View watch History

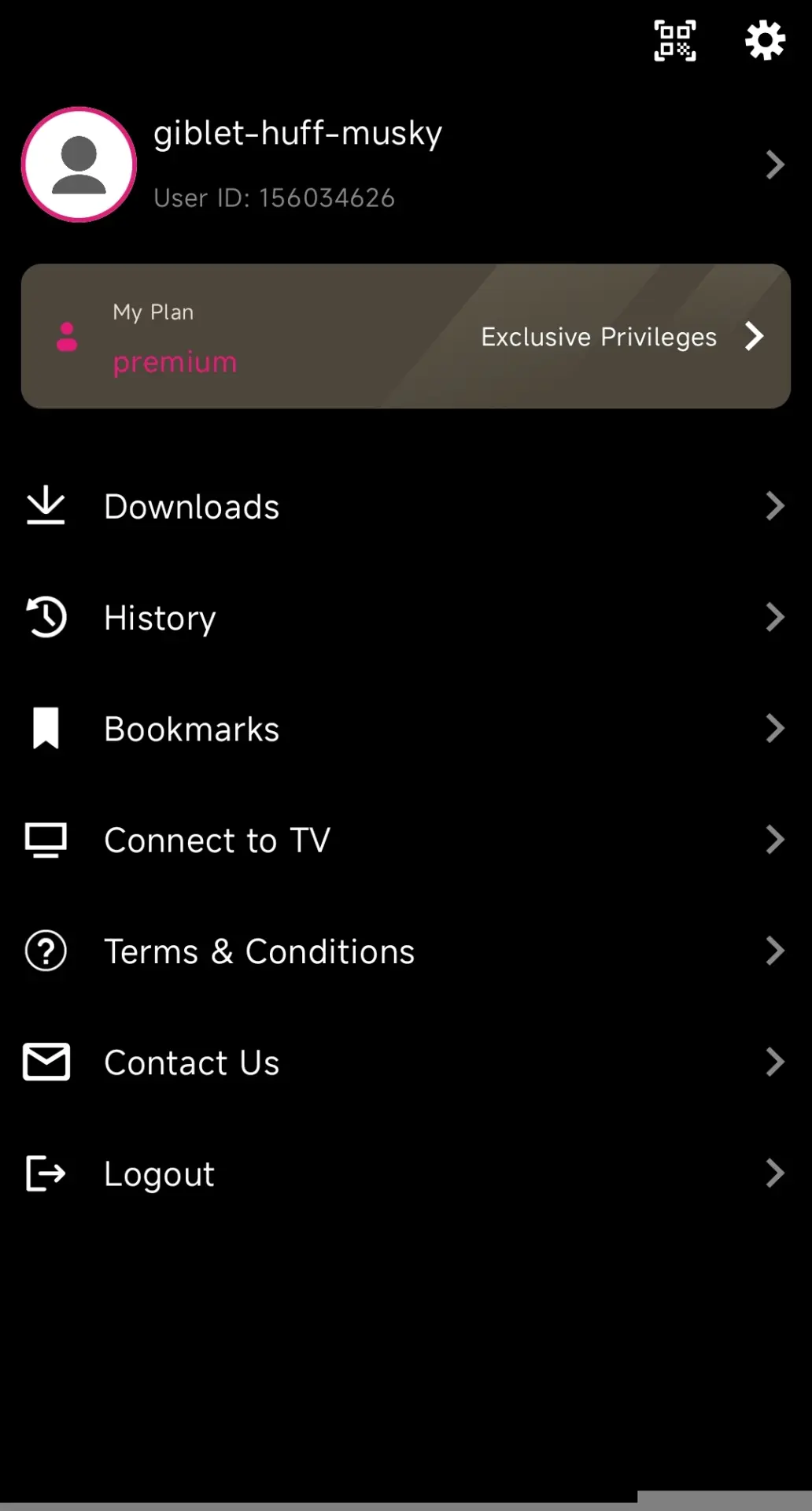[x=406, y=618]
